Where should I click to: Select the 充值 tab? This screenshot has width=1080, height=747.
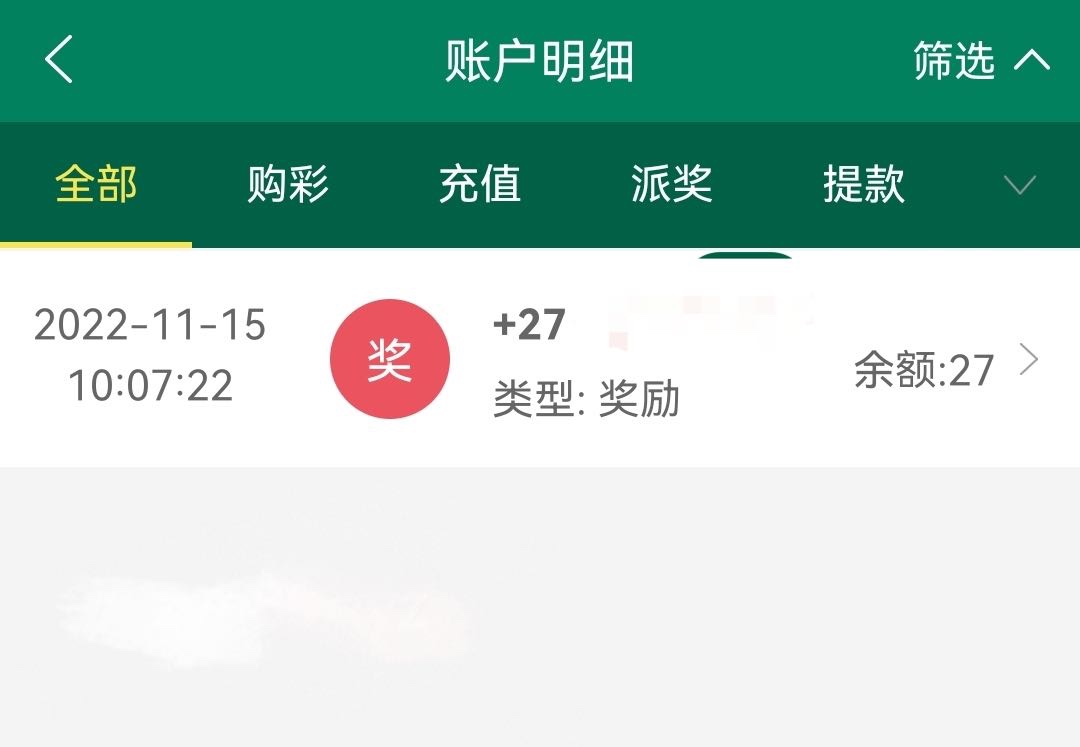[480, 185]
